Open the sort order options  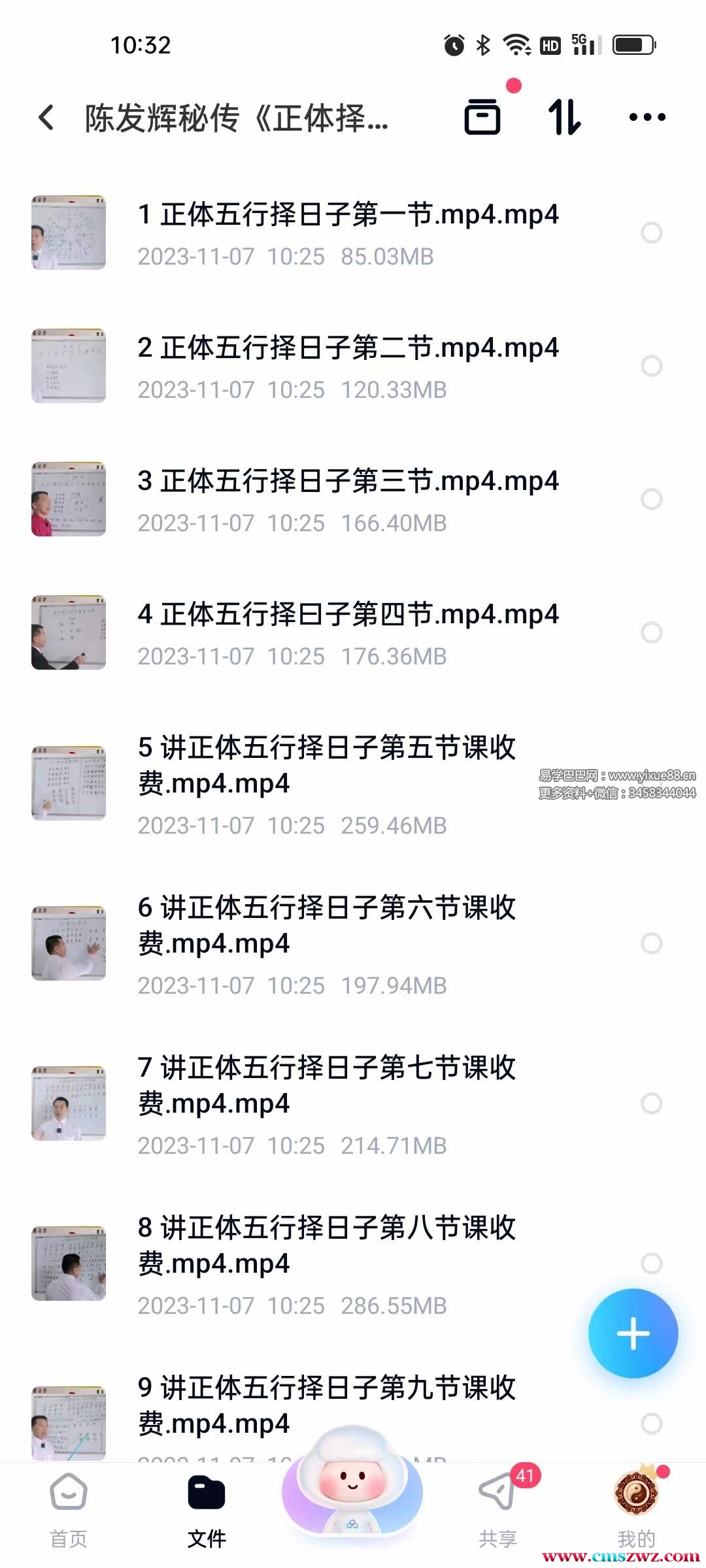click(564, 118)
